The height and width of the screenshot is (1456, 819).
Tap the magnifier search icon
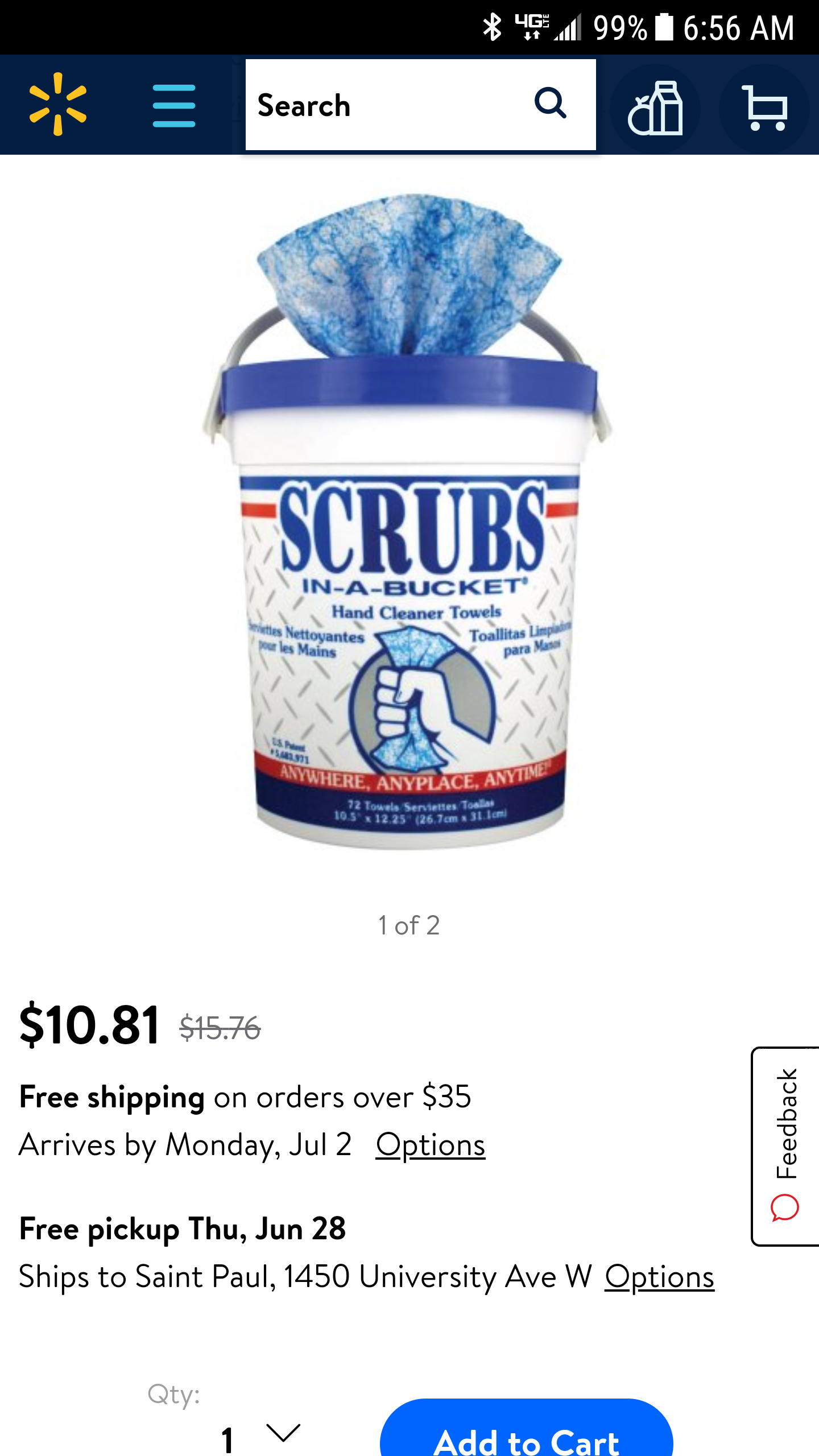click(x=551, y=103)
